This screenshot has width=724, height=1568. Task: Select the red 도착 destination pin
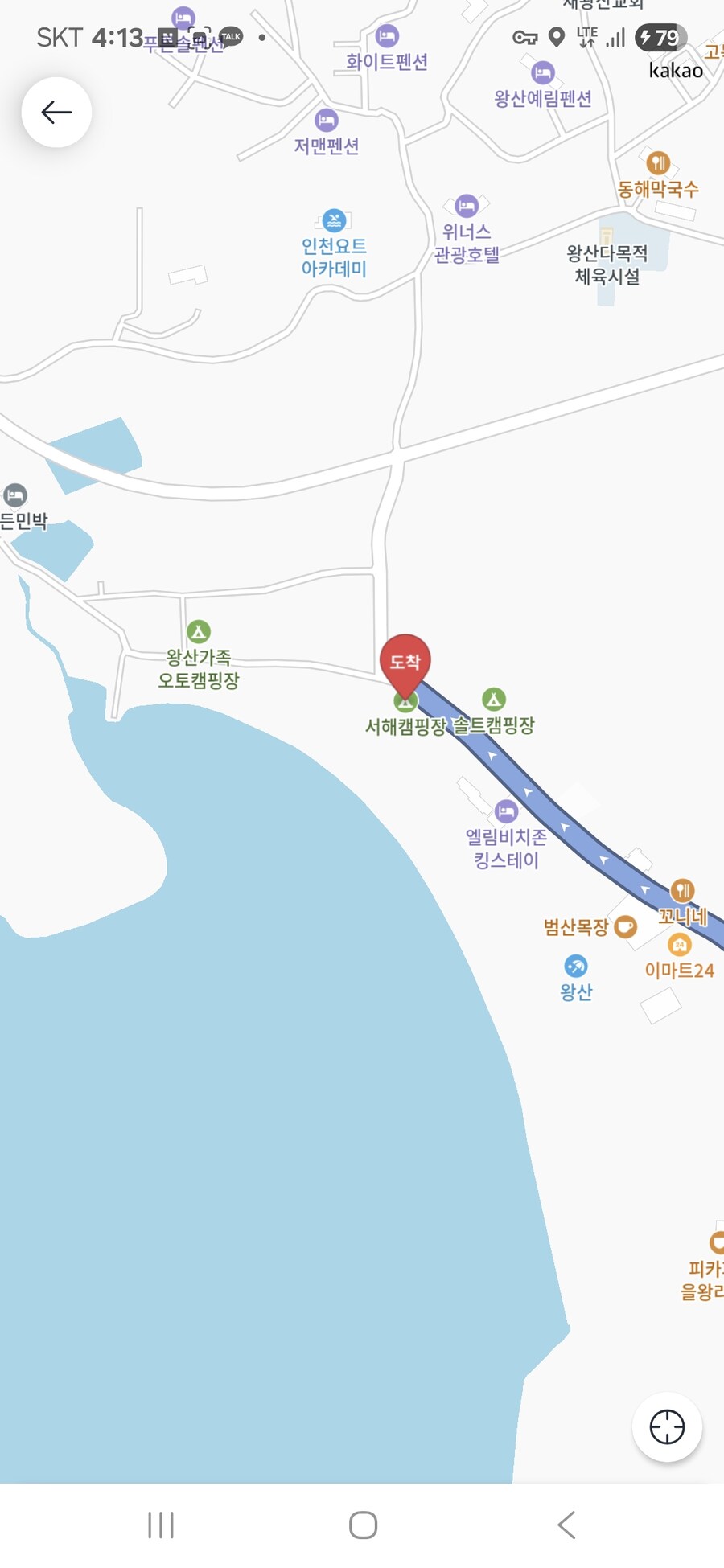coord(405,663)
